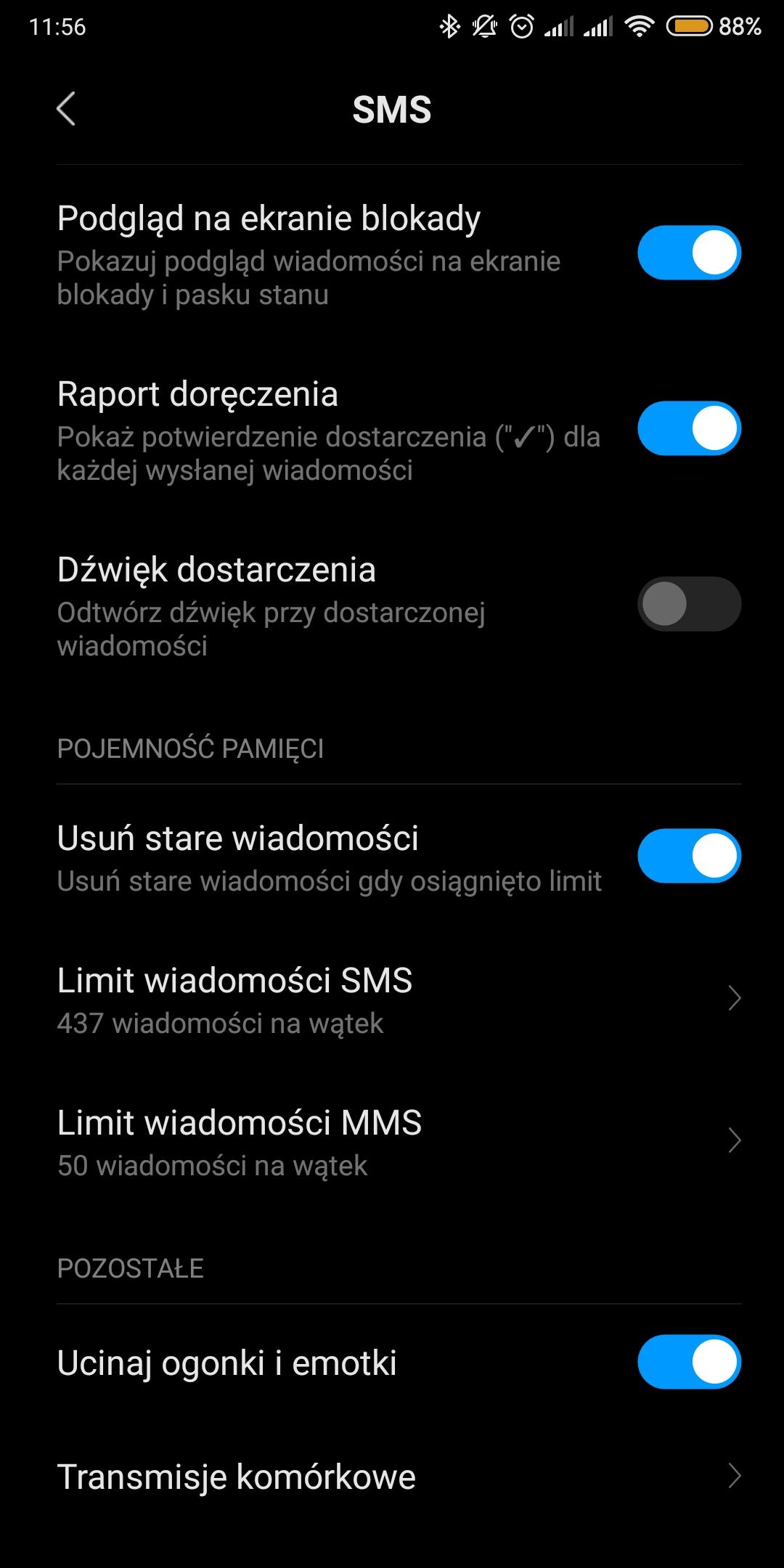Turn off Raport doręczenia toggle
Image resolution: width=784 pixels, height=1568 pixels.
pyautogui.click(x=688, y=428)
